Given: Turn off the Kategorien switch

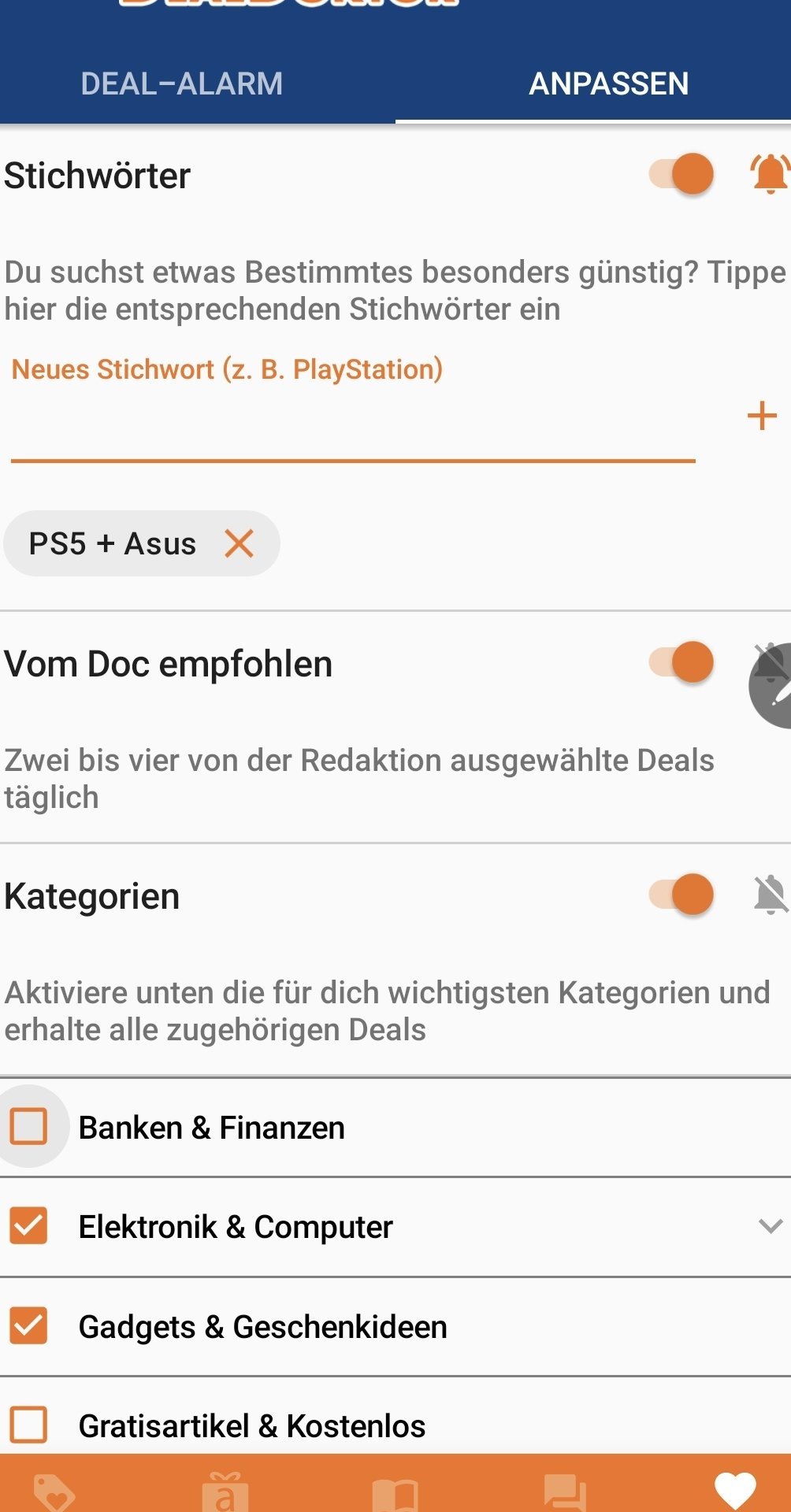Looking at the screenshot, I should pos(681,895).
